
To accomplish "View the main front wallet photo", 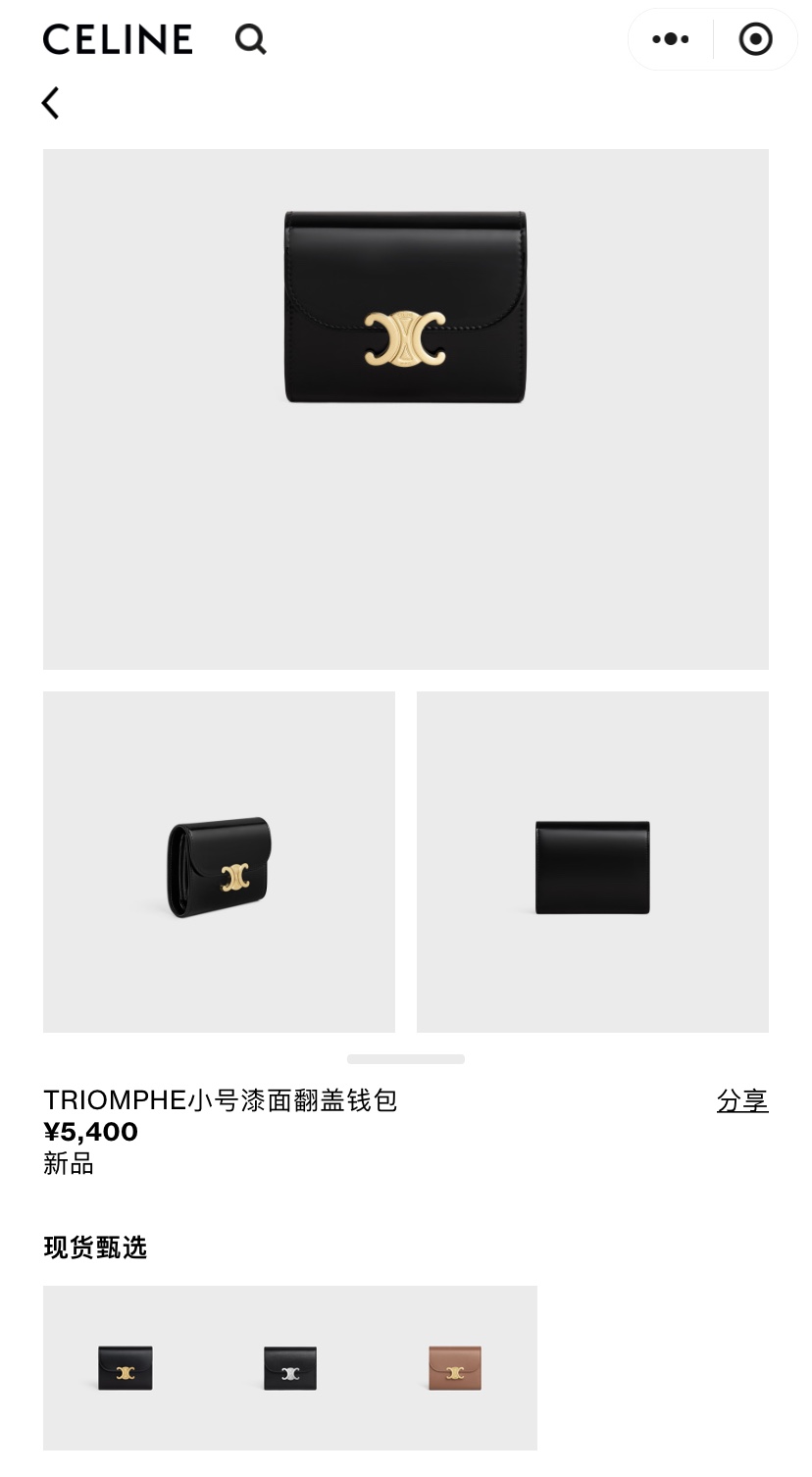I will coord(405,409).
